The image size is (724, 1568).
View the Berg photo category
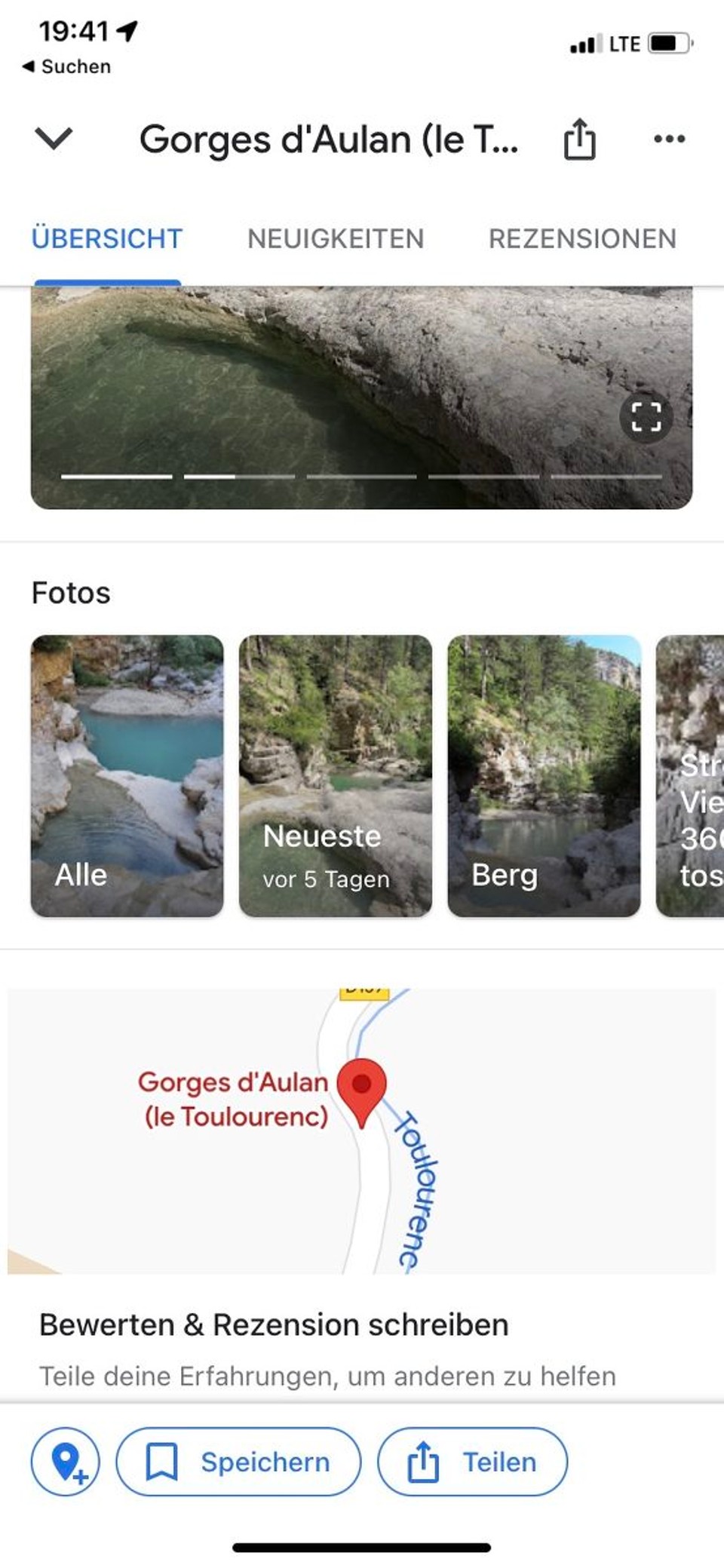pos(545,775)
